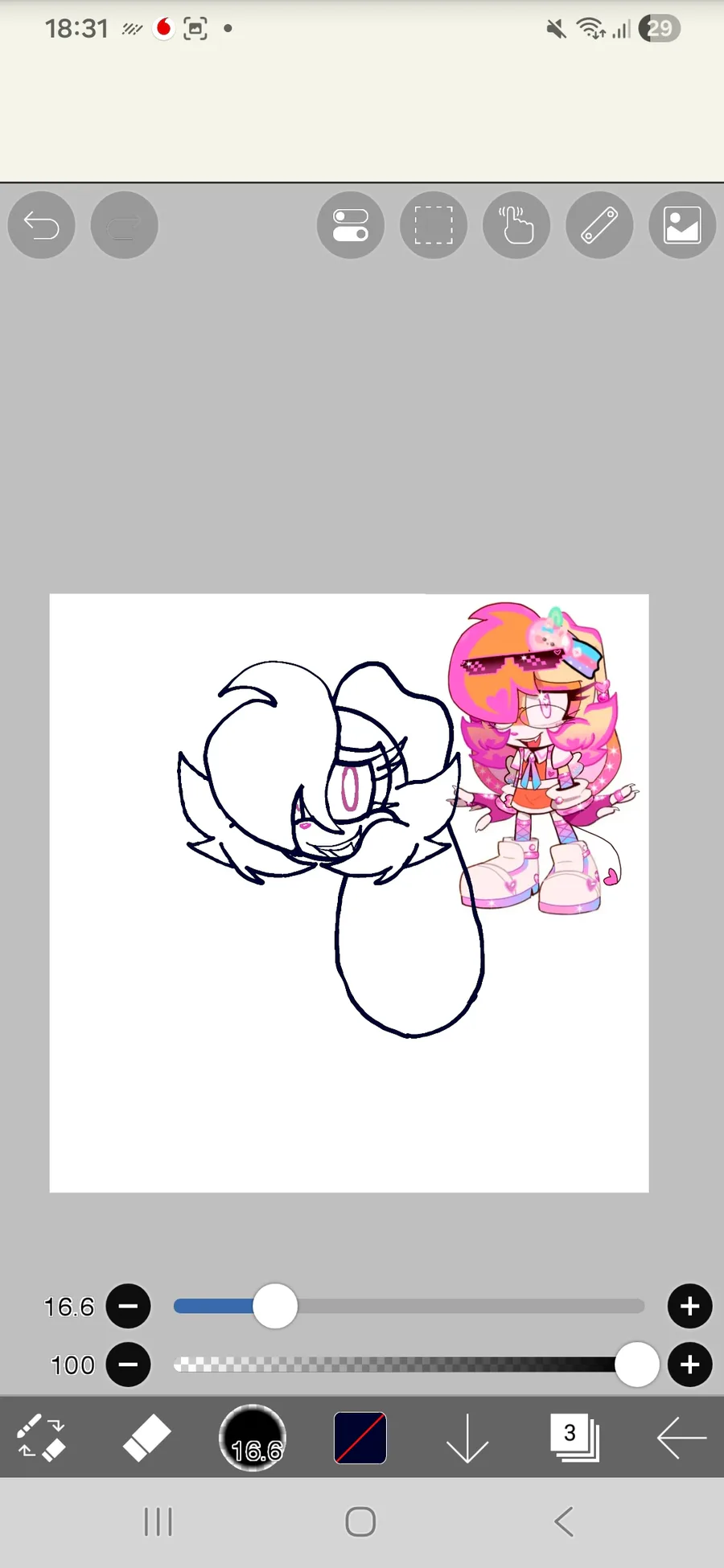Open the ruler tool
This screenshot has height=1568, width=724.
pyautogui.click(x=599, y=225)
